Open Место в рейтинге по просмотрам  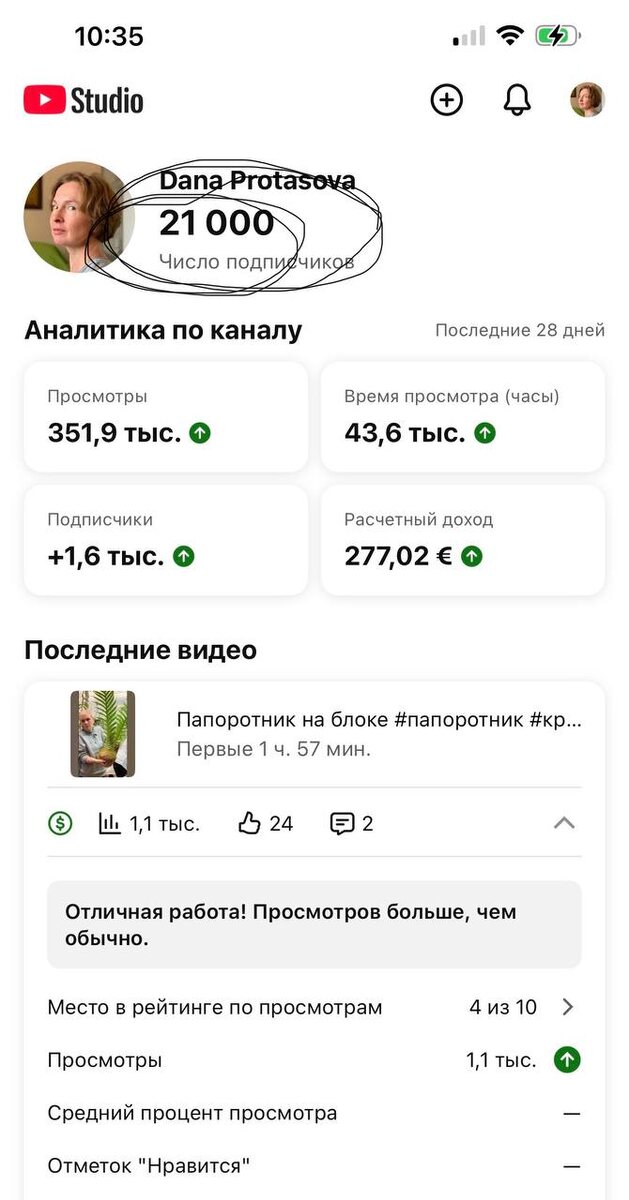tap(313, 1007)
